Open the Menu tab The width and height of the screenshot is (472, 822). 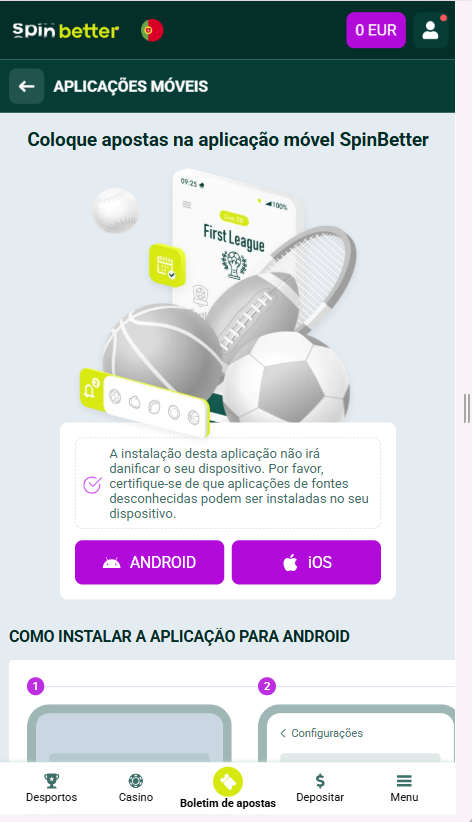coord(404,789)
